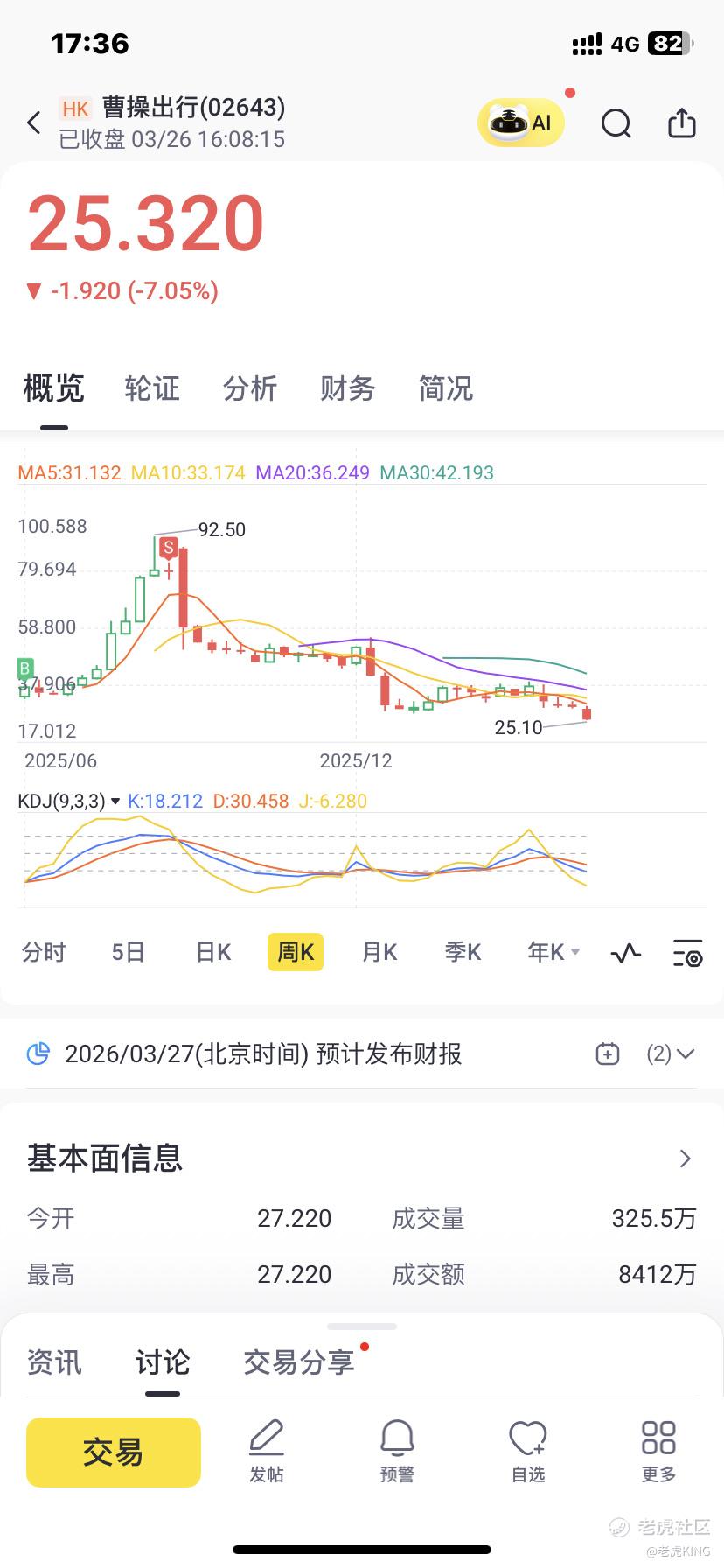Show the 分时 intraday chart

point(44,952)
